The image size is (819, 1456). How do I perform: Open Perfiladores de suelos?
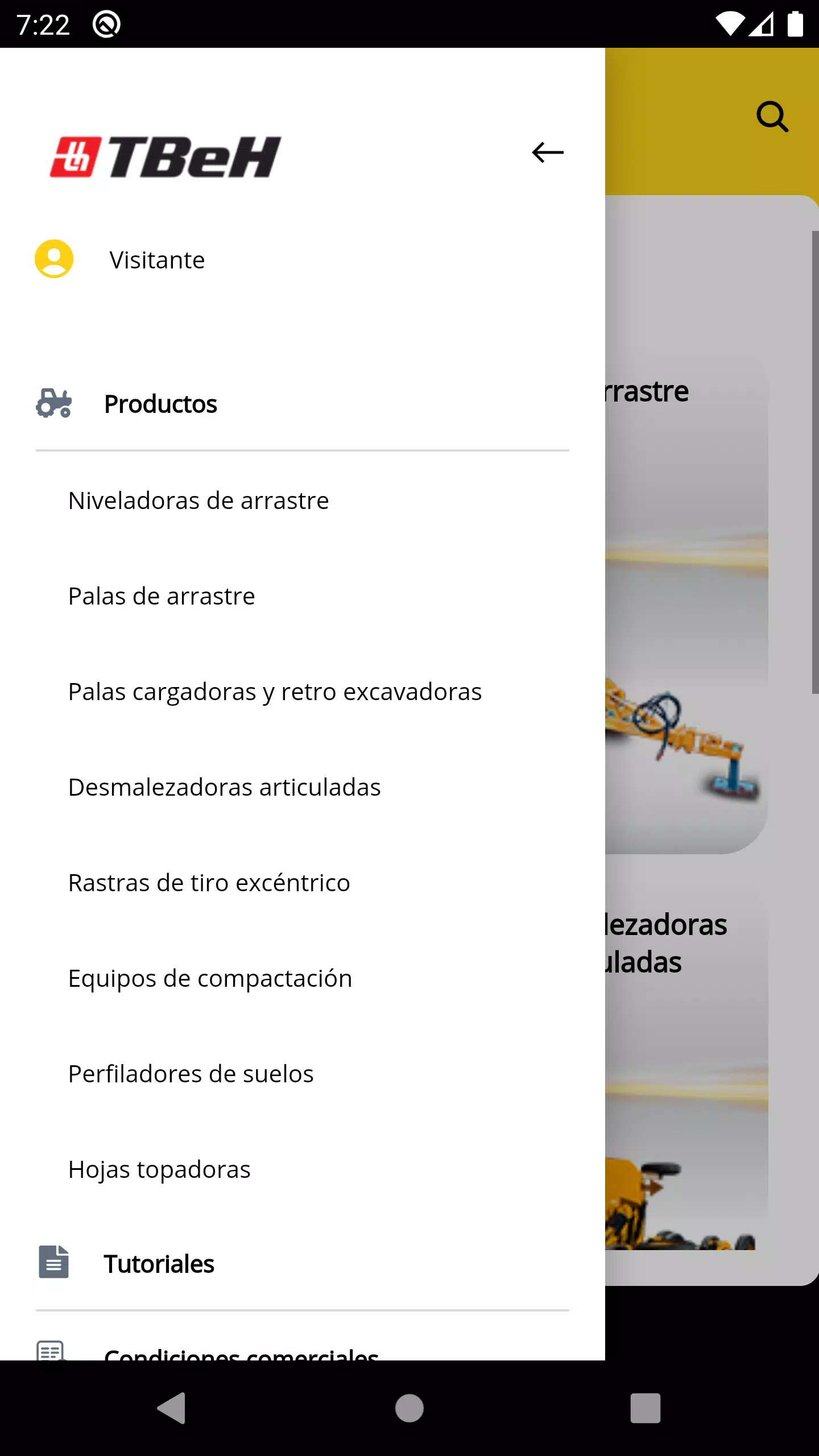(x=191, y=1074)
